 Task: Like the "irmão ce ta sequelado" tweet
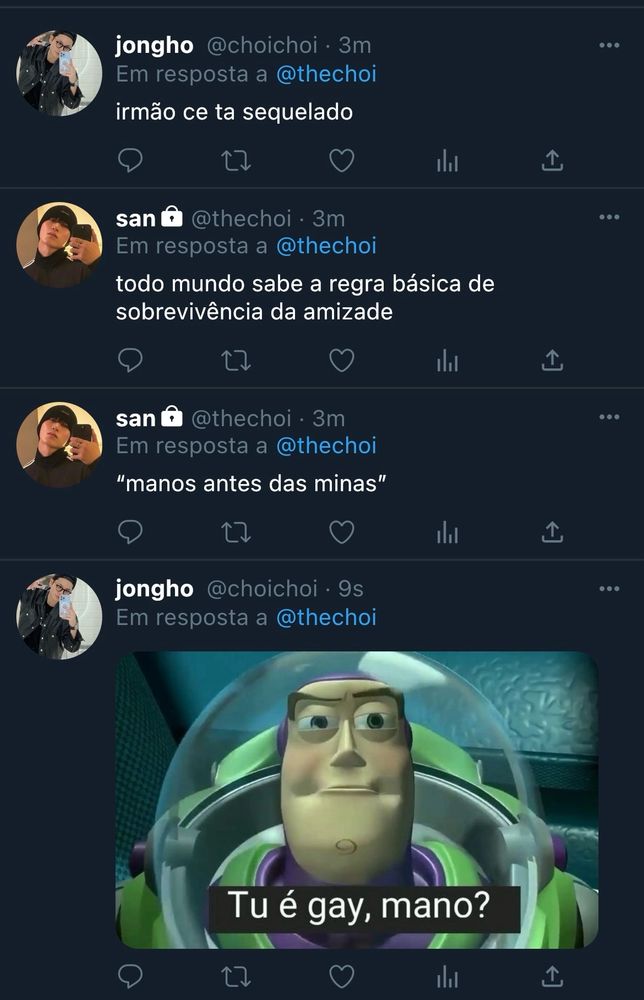tap(342, 160)
